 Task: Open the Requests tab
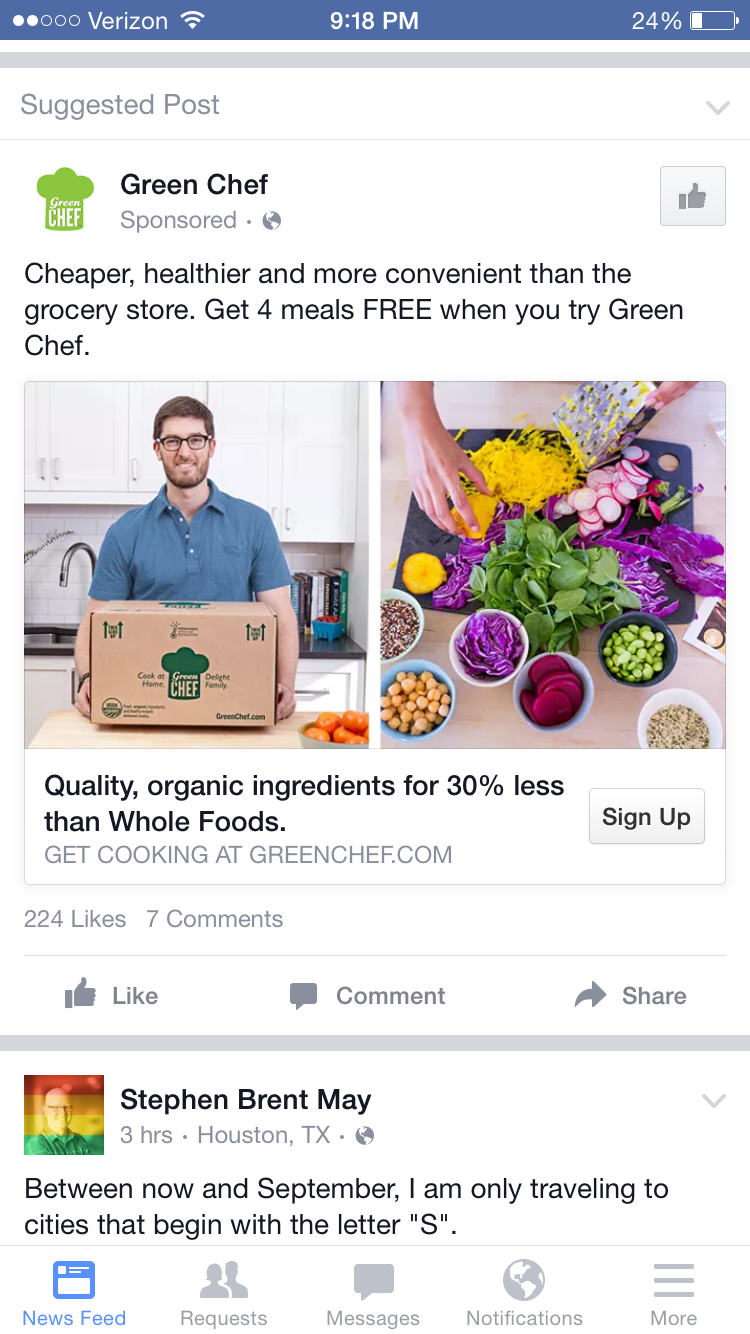tap(224, 1293)
